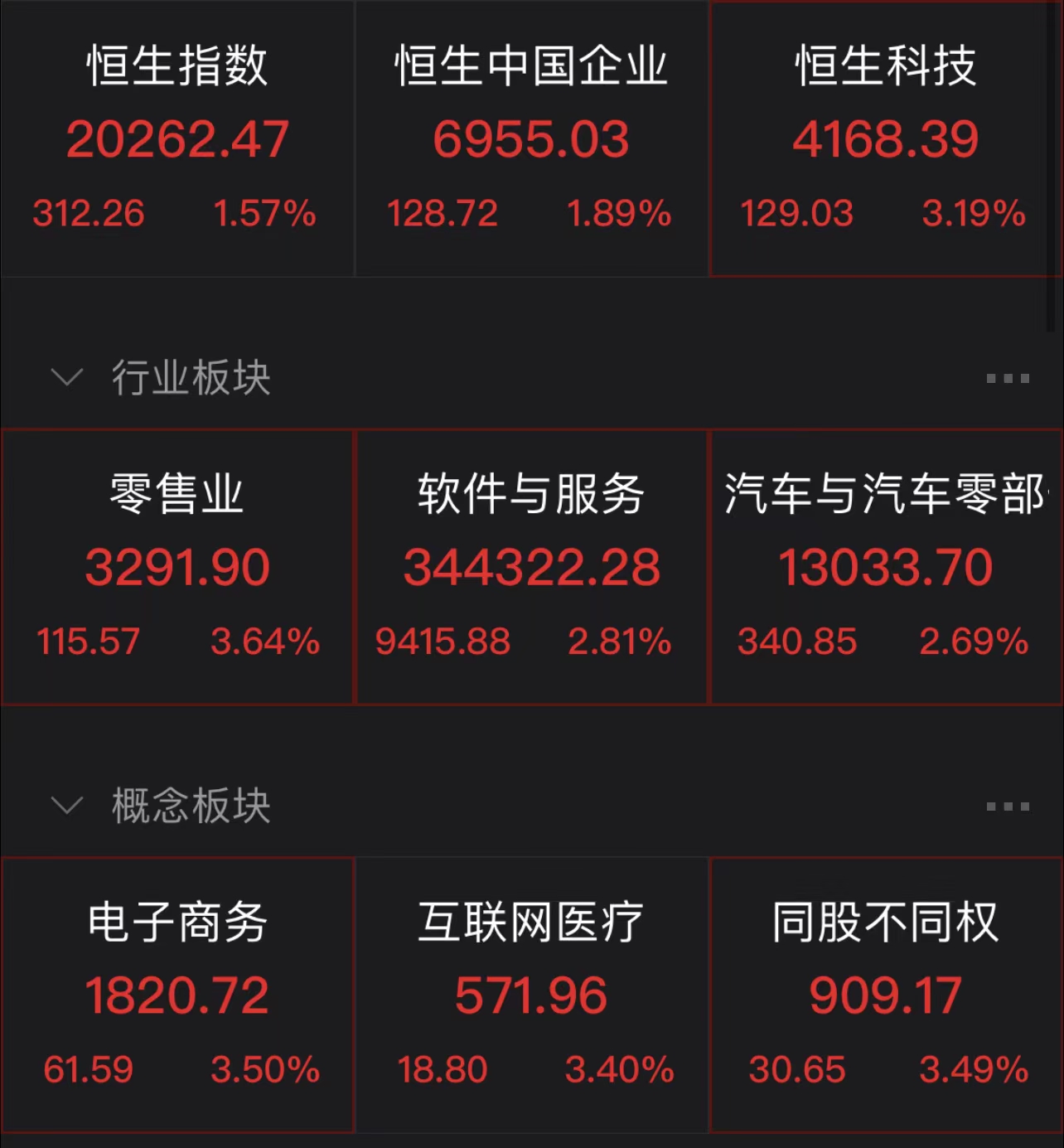Image resolution: width=1064 pixels, height=1148 pixels.
Task: Select the 同股不同权 concept card
Action: [886, 995]
